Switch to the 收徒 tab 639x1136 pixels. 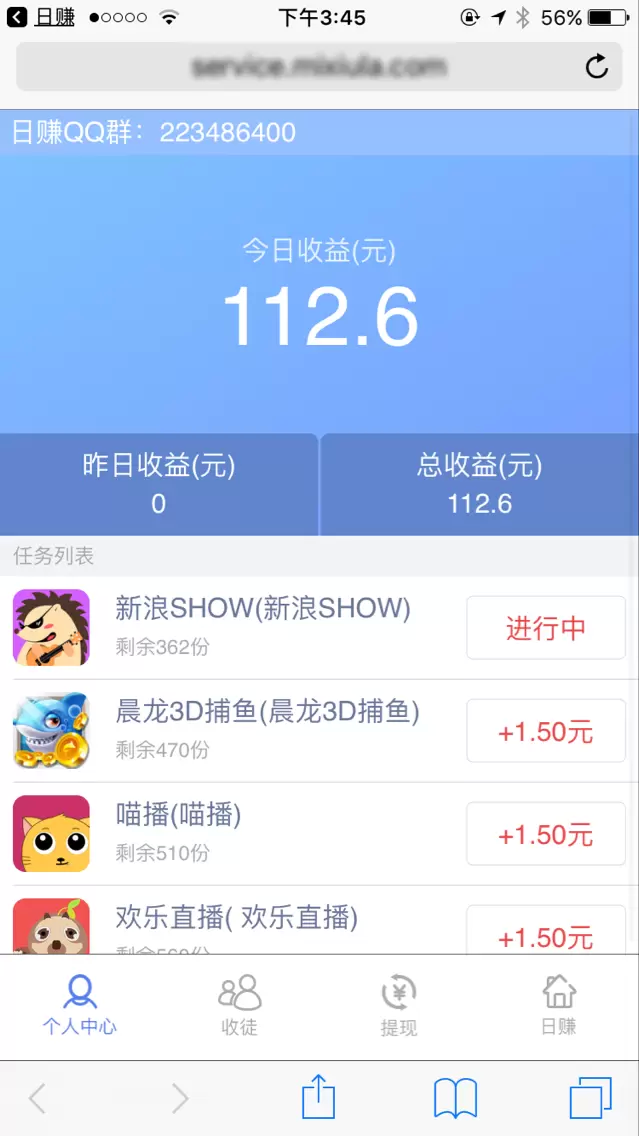[239, 1005]
